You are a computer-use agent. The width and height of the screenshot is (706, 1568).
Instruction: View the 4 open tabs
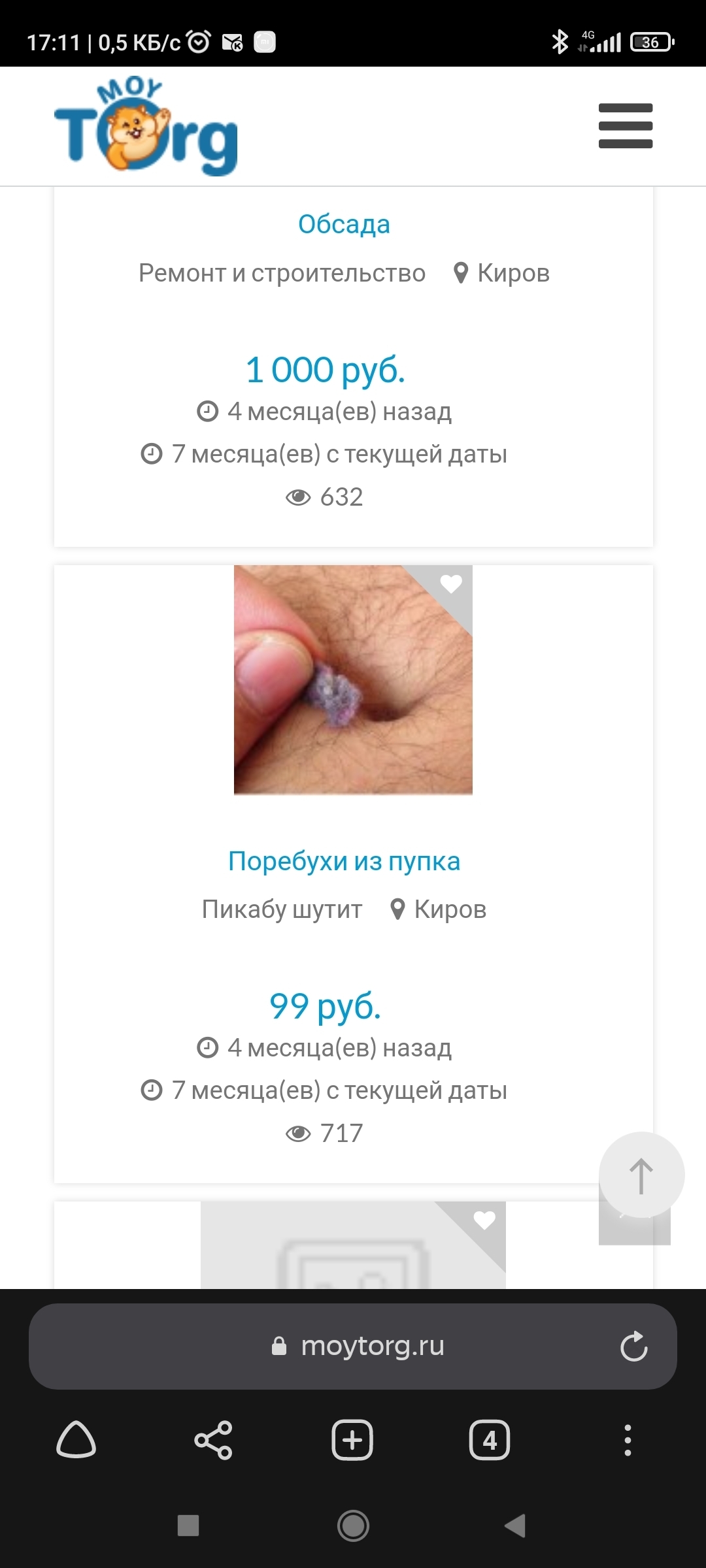click(x=490, y=1440)
